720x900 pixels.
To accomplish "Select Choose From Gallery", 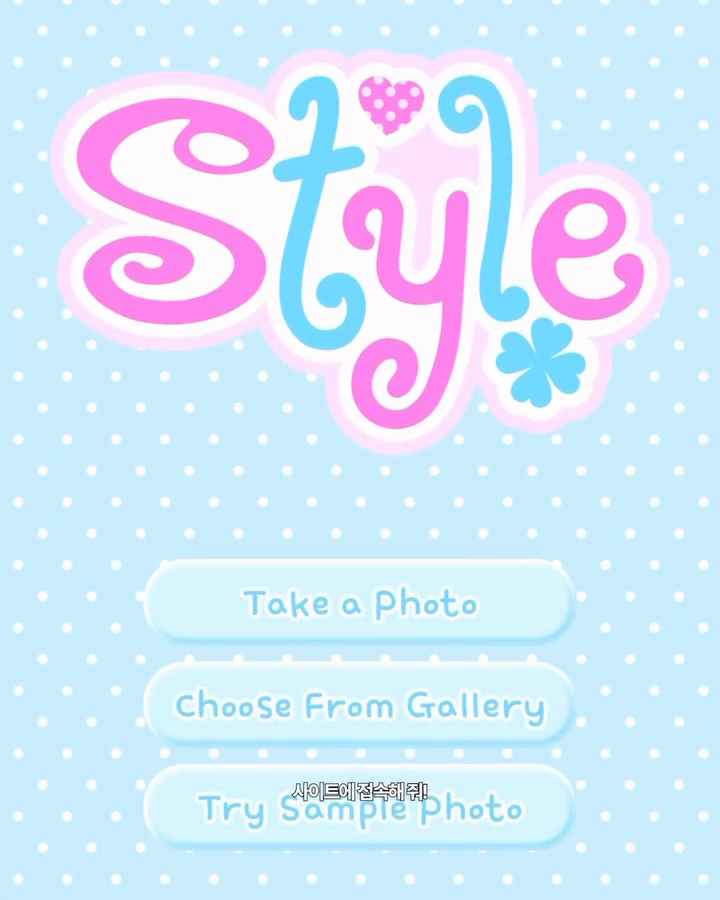I will coord(360,706).
